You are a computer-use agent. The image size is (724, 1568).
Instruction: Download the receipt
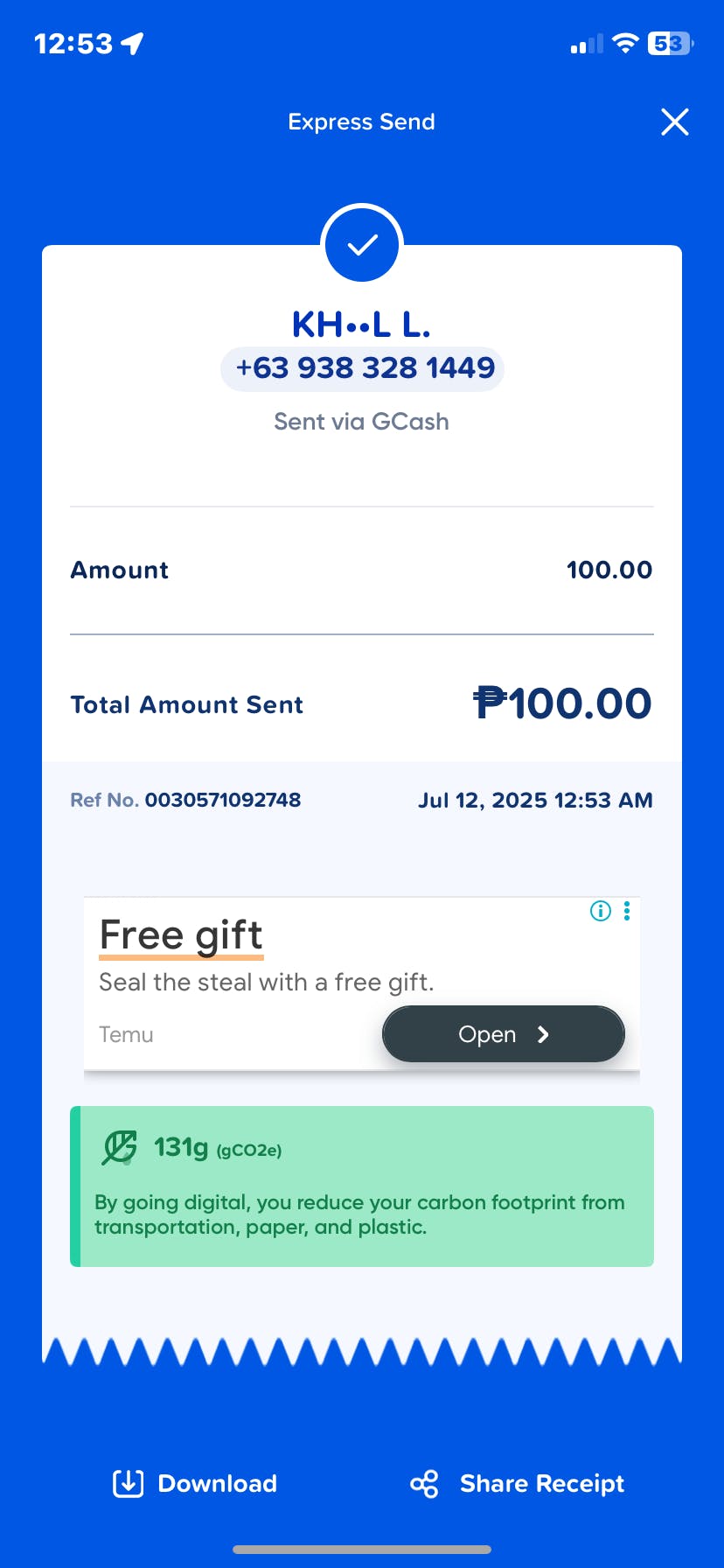[x=195, y=1483]
